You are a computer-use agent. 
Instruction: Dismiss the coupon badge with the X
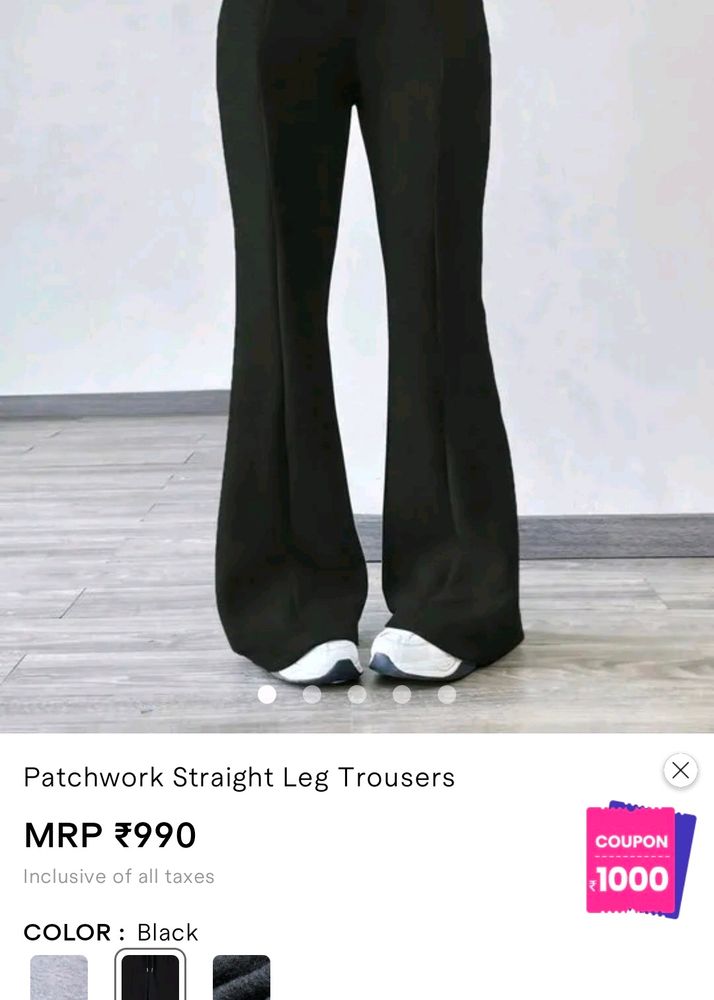coord(681,770)
